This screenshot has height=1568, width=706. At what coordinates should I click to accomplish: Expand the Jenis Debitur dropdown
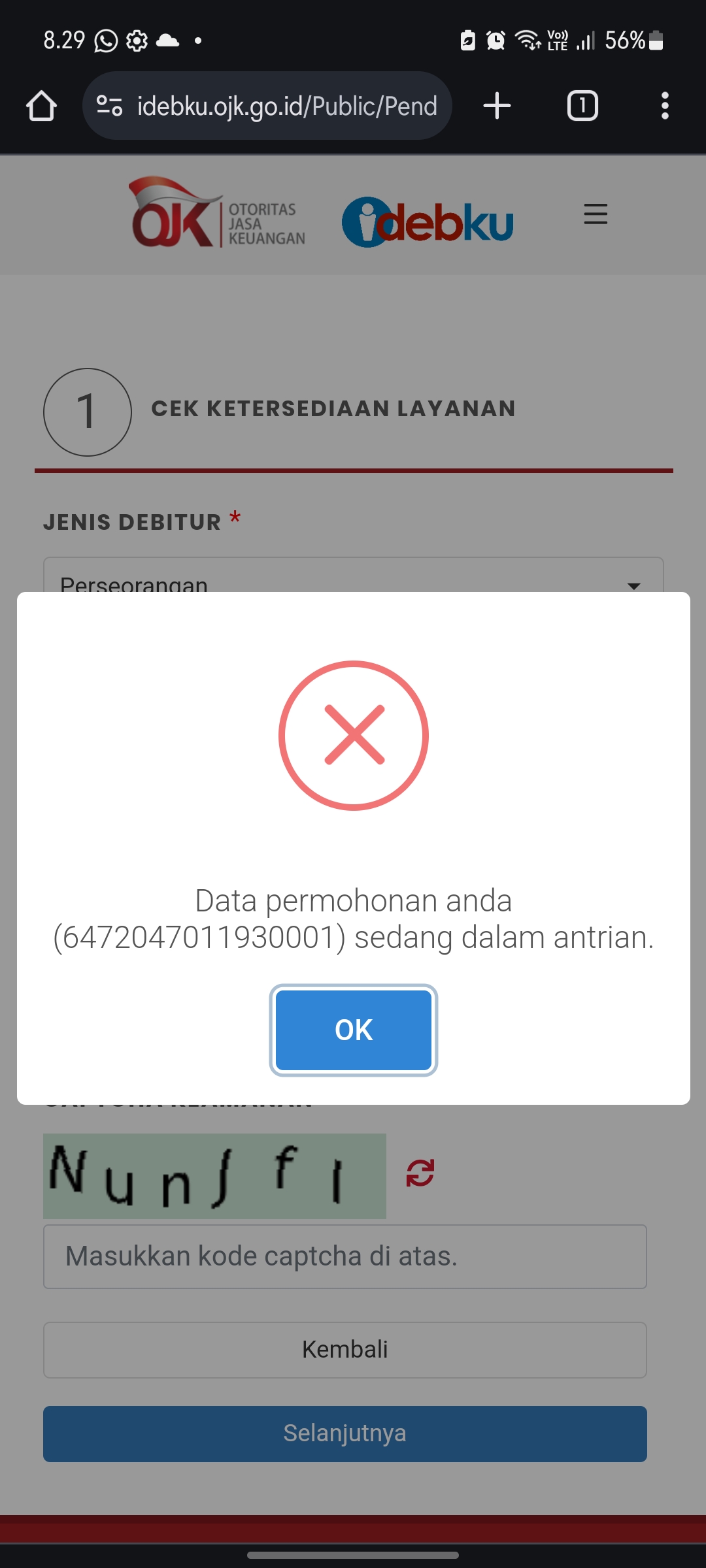pyautogui.click(x=353, y=578)
